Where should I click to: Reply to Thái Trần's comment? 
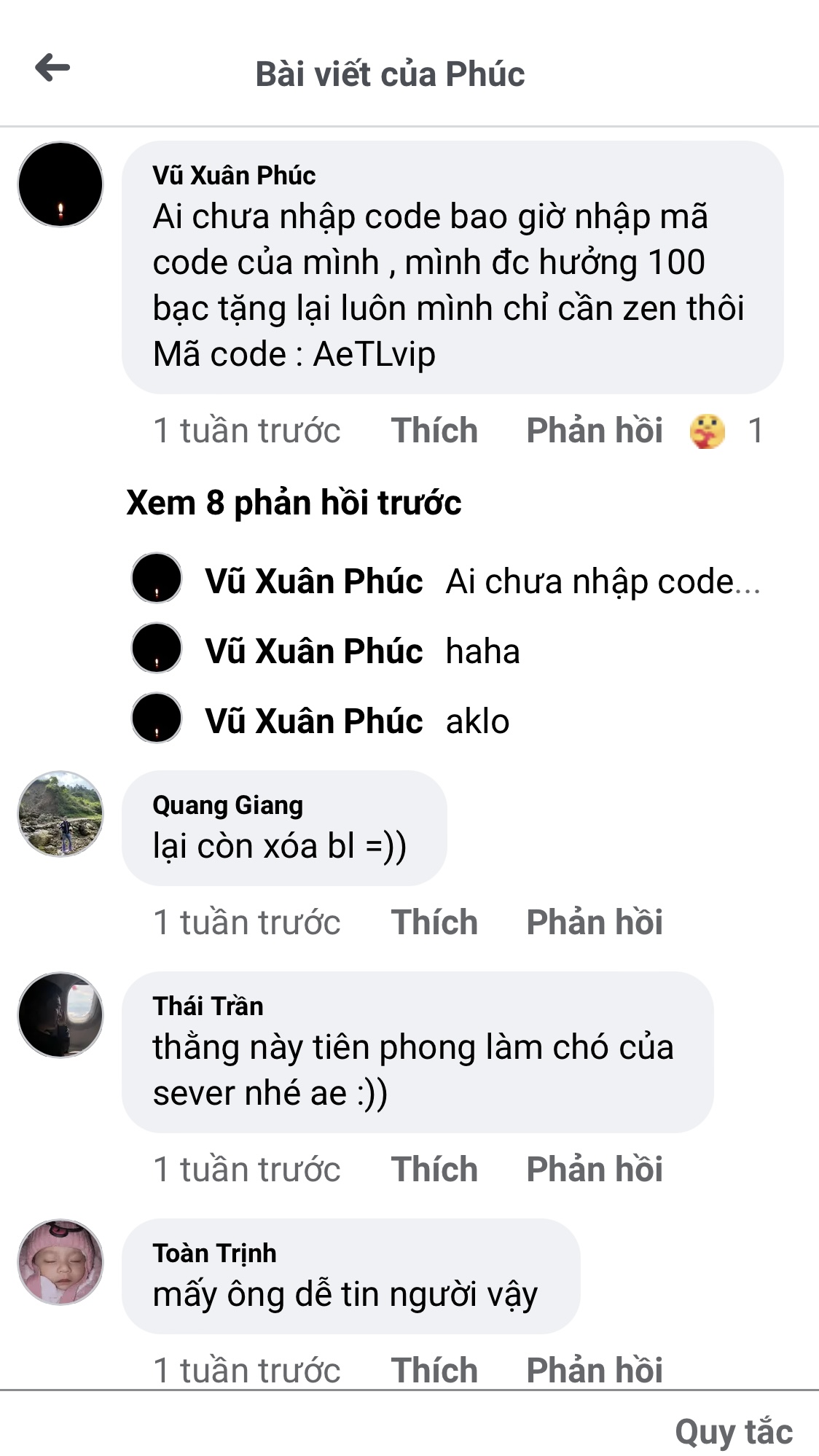click(x=594, y=1169)
